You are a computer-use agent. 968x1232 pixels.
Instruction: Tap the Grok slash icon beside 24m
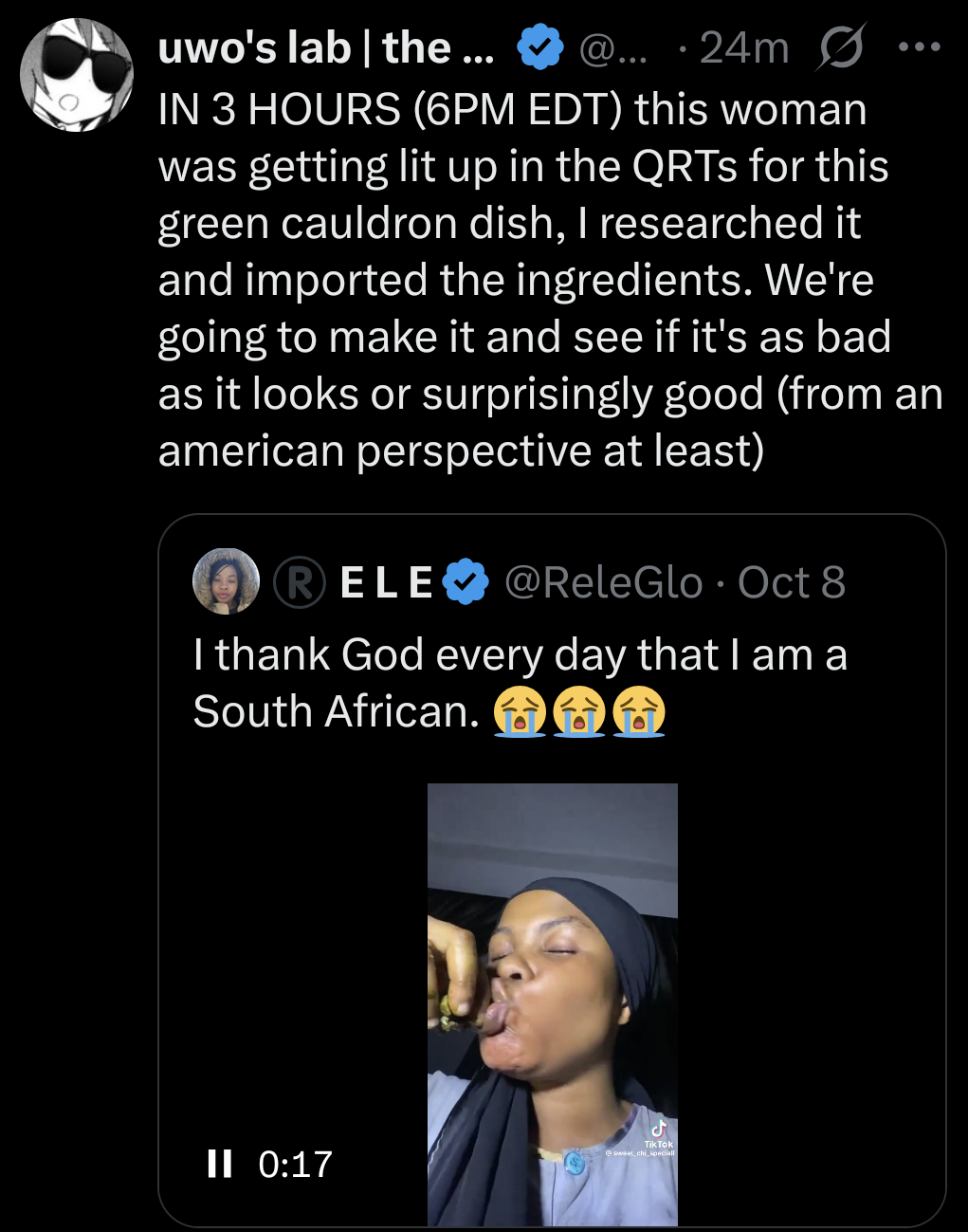pos(840,48)
